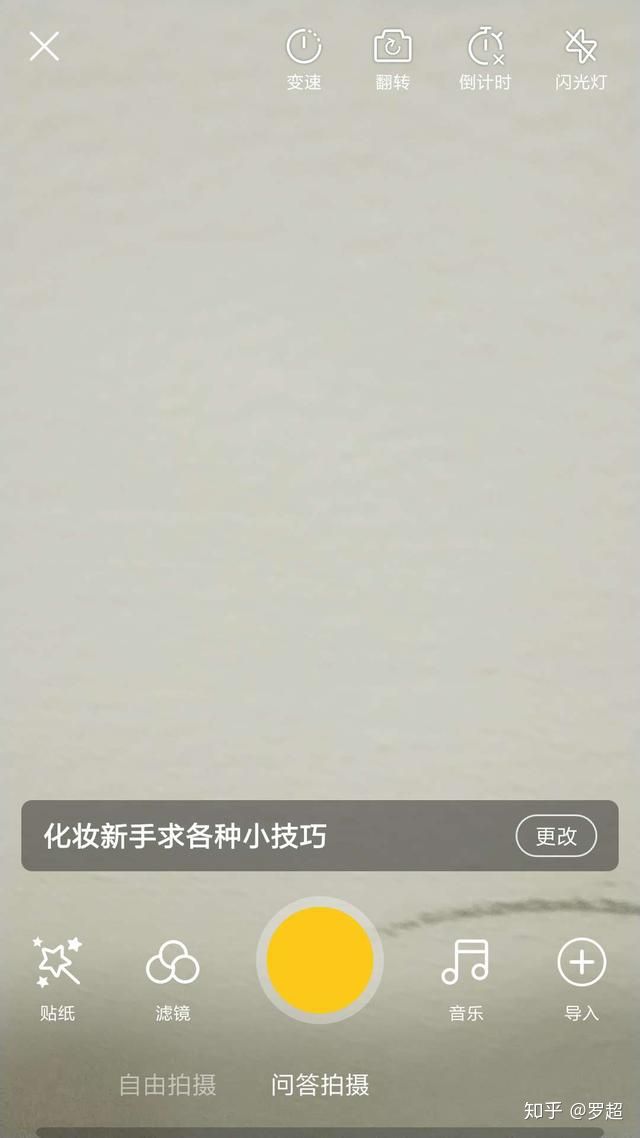Screen dimensions: 640x1138
Task: Choose background music via 音乐
Action: point(466,976)
